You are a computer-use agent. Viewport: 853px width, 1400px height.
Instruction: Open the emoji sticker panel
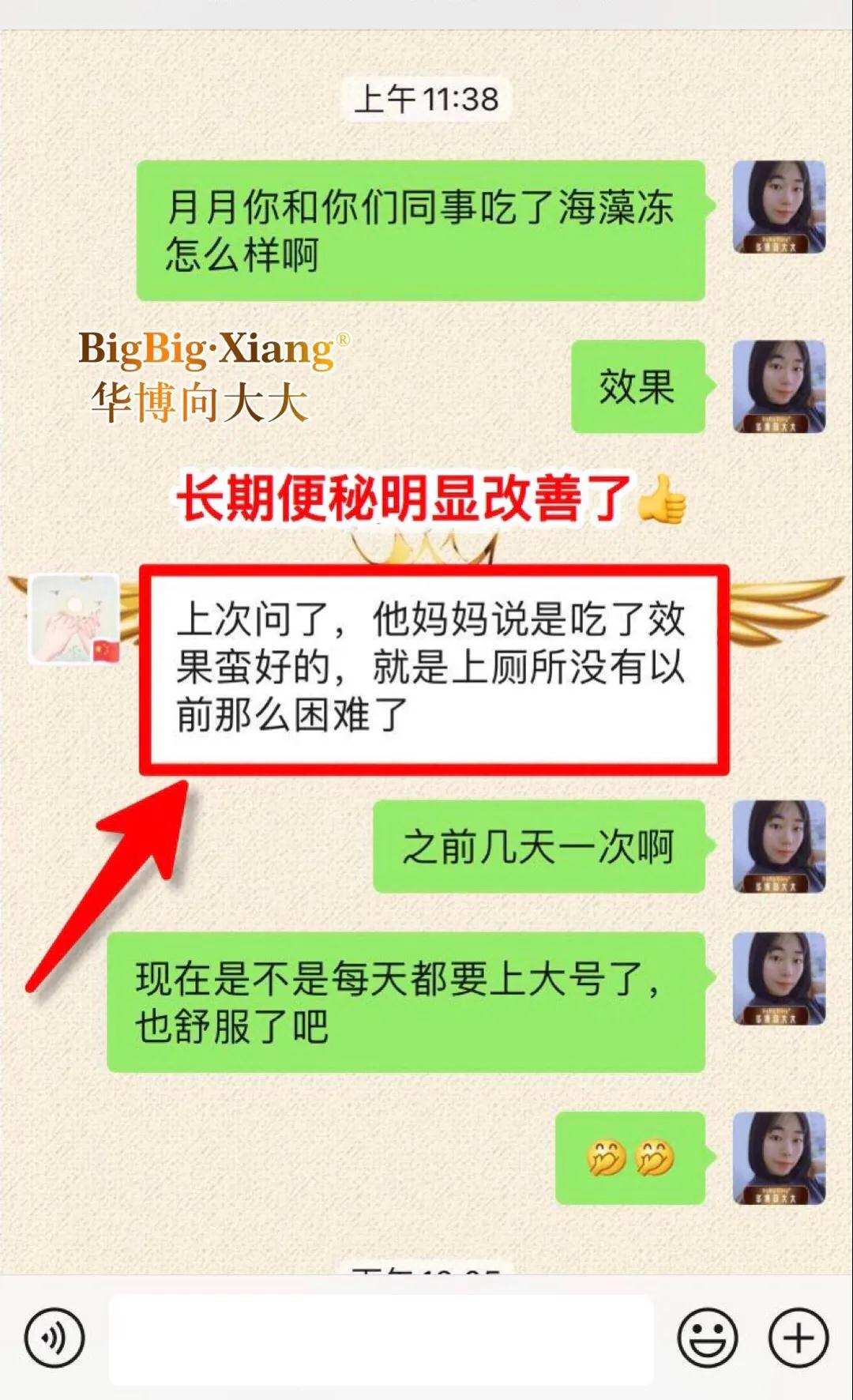[707, 1338]
